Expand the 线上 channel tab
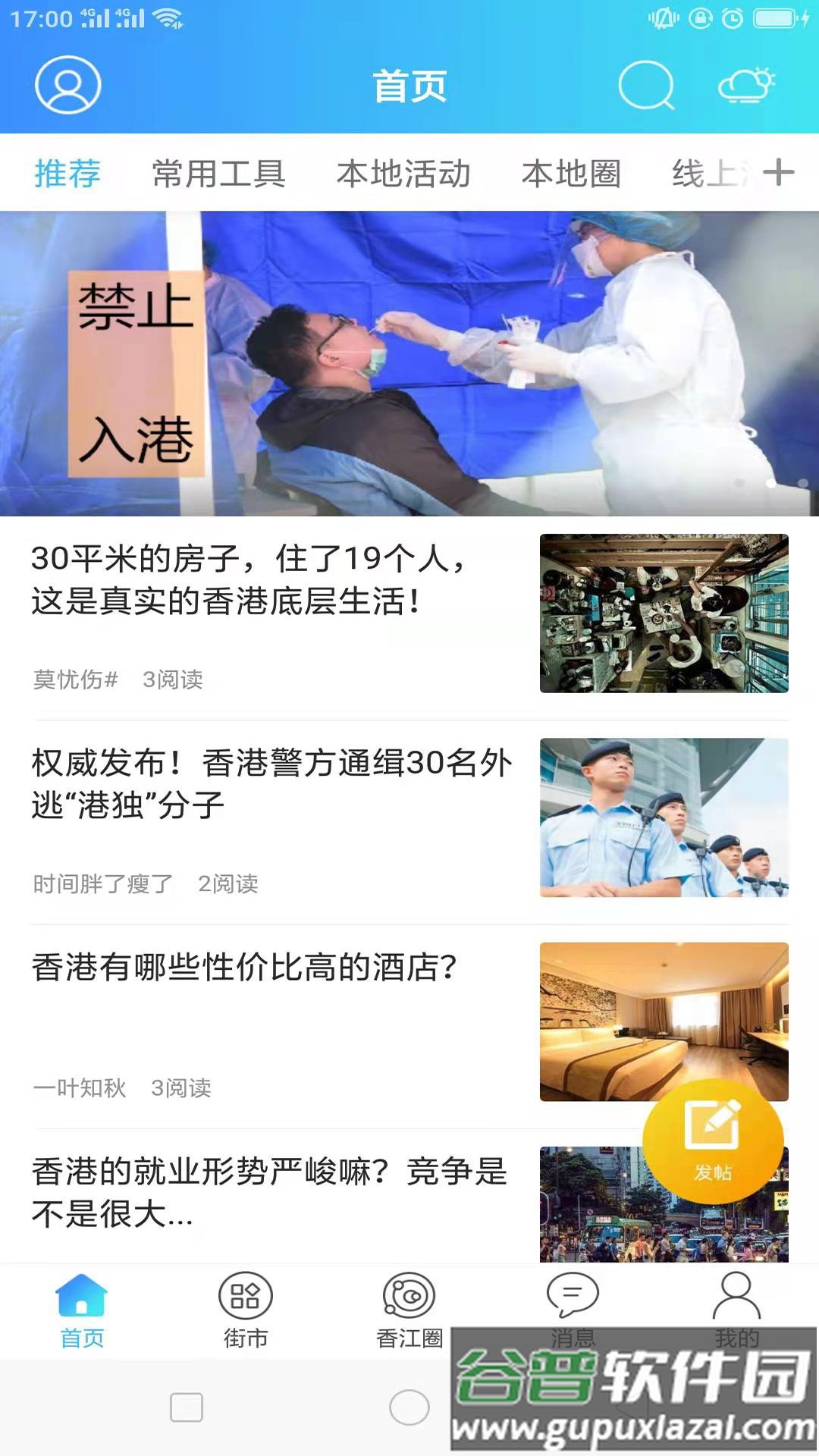819x1456 pixels. (705, 174)
